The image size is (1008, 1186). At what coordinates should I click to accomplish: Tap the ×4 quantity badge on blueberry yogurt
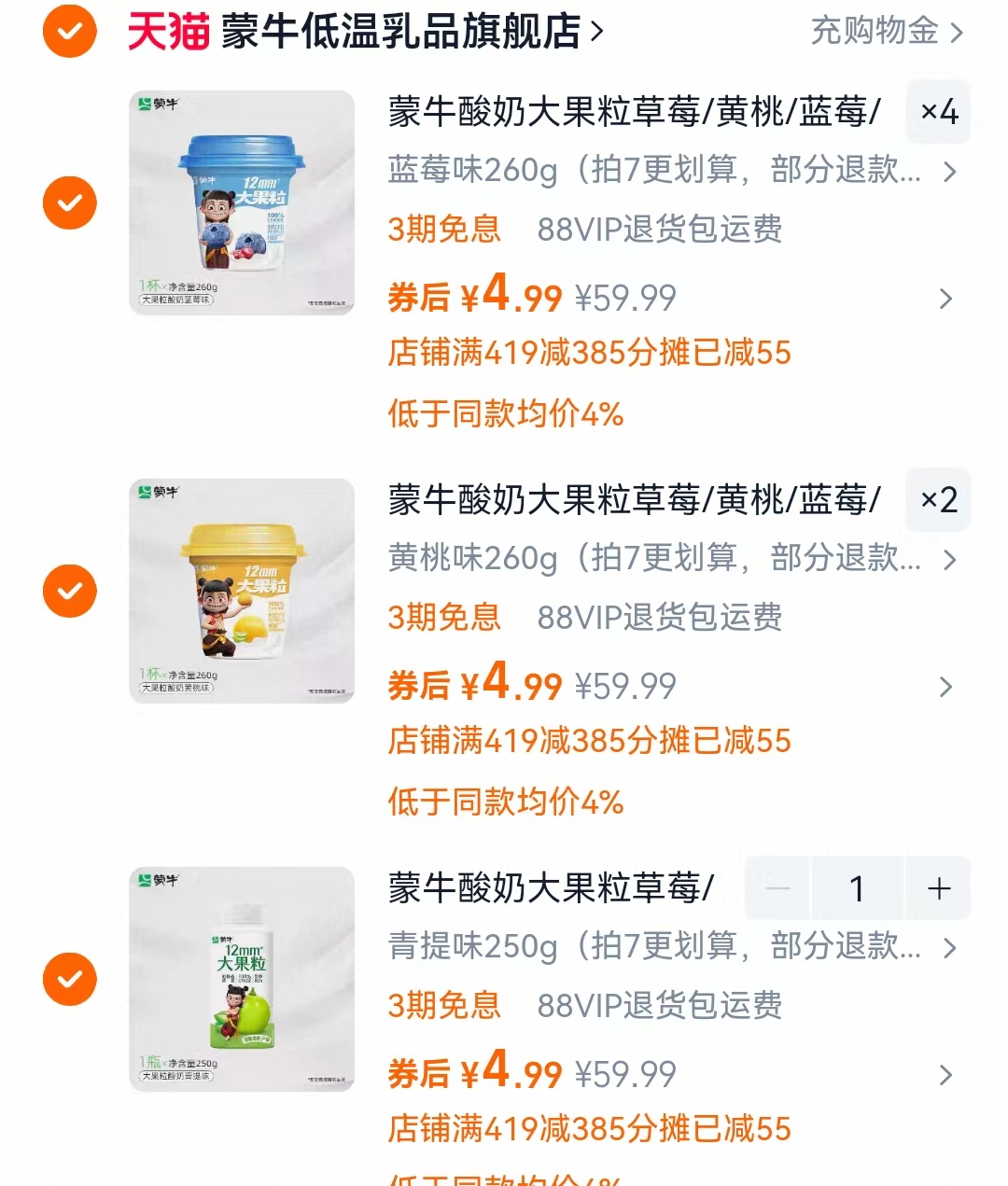coord(938,112)
